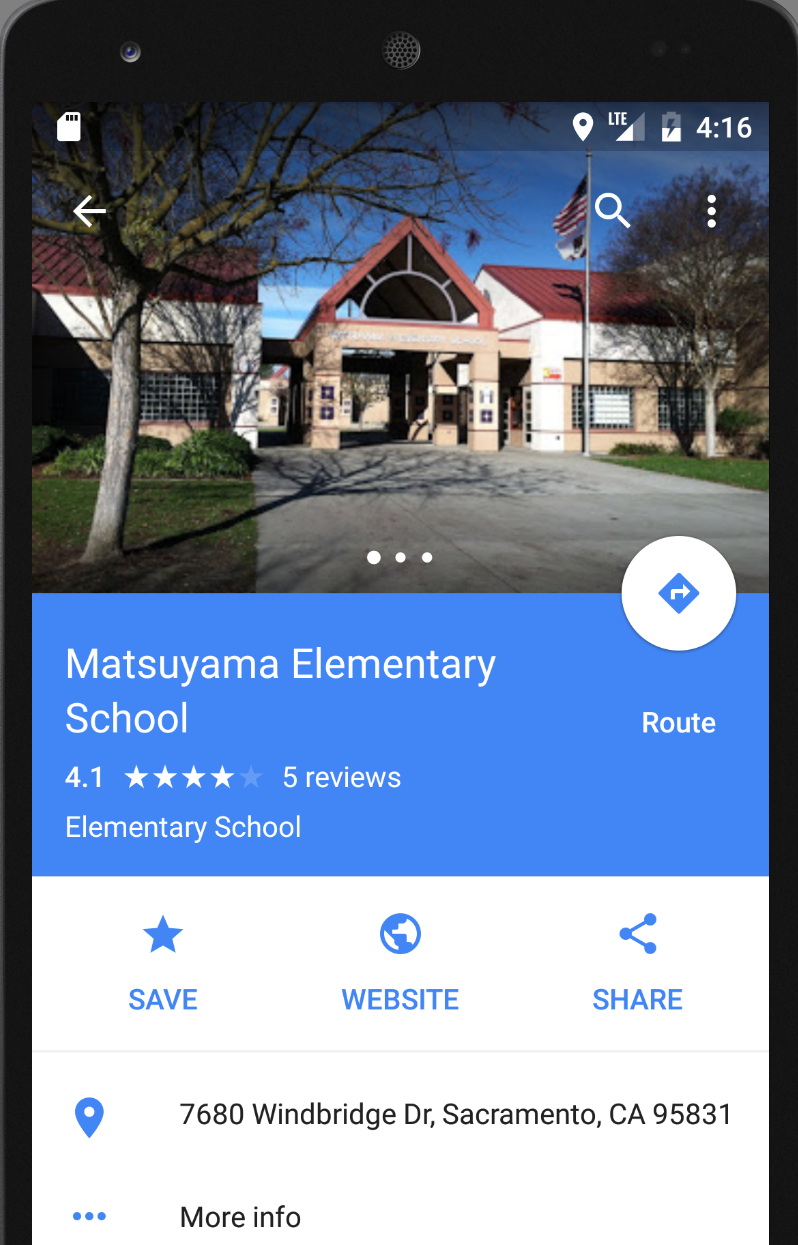The width and height of the screenshot is (798, 1245).
Task: Share this place
Action: (637, 962)
